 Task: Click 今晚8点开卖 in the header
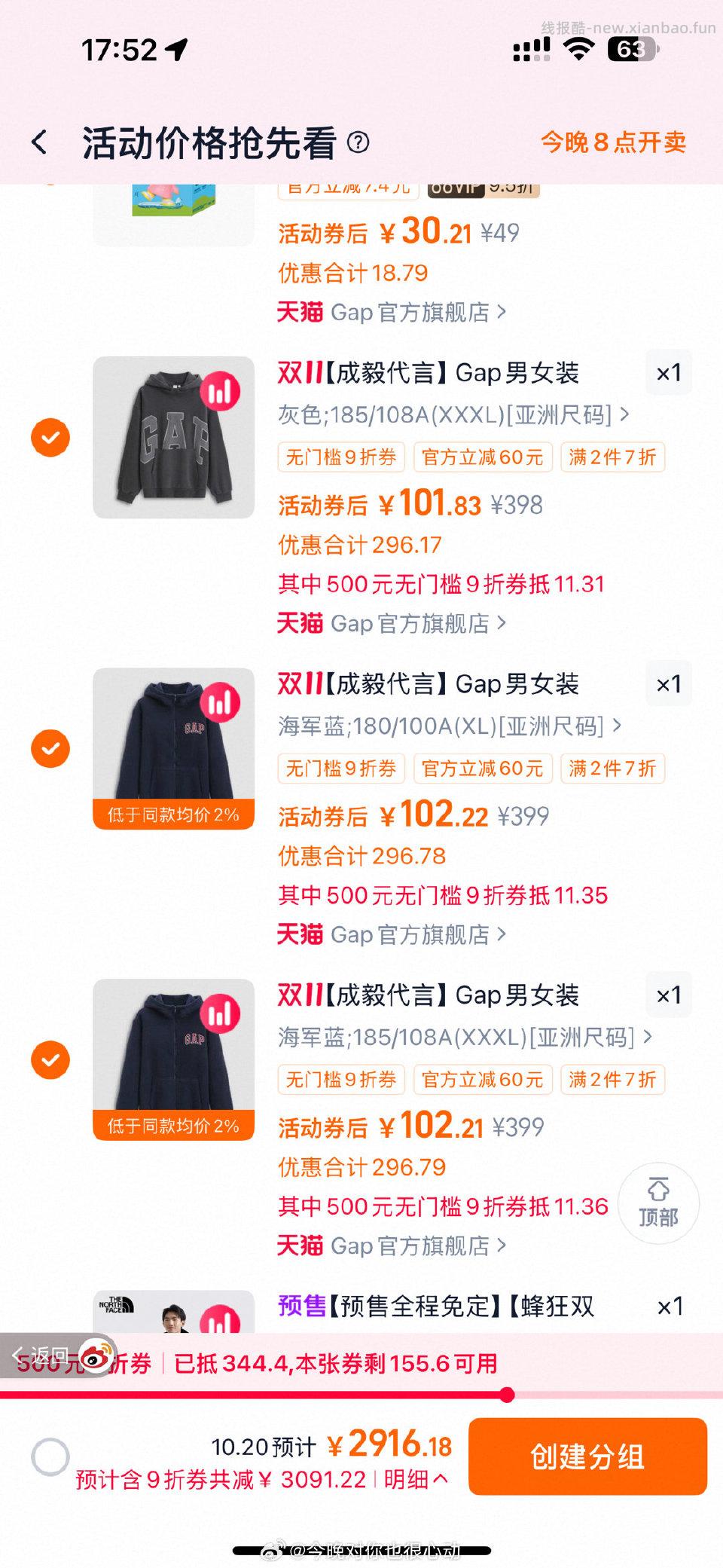pyautogui.click(x=615, y=142)
